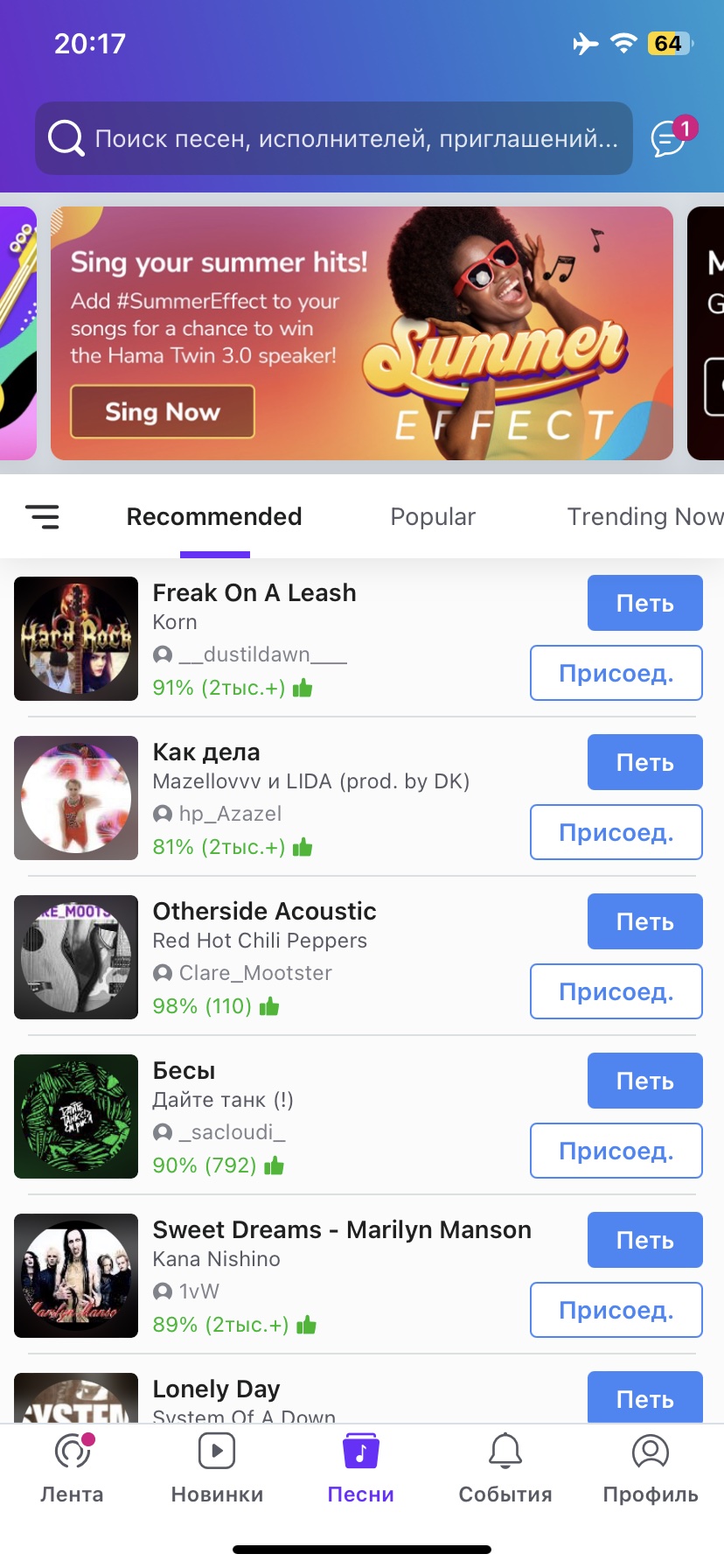Join Clare_Mootster on Otherside Acoustic
This screenshot has height=1568, width=724.
click(x=616, y=991)
